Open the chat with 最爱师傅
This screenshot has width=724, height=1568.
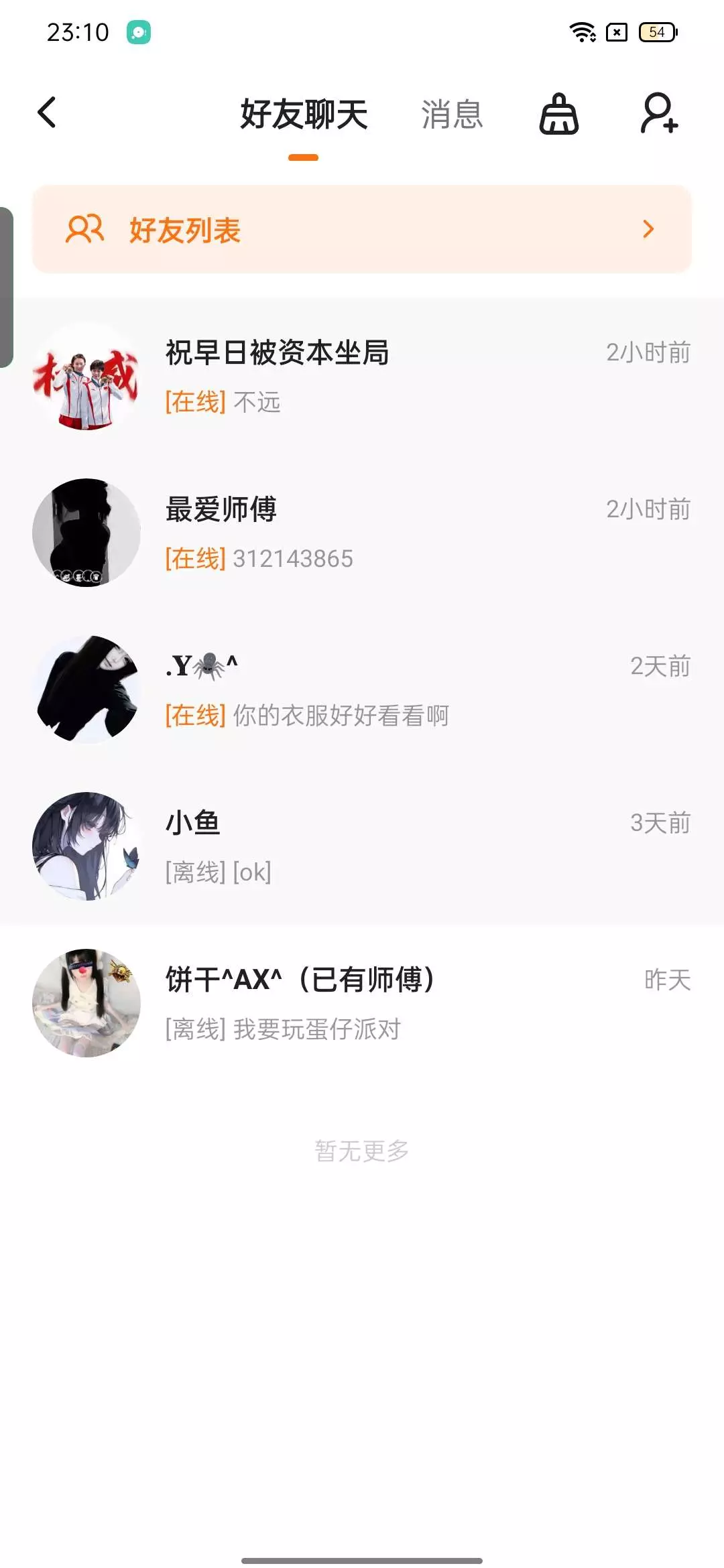tap(362, 533)
